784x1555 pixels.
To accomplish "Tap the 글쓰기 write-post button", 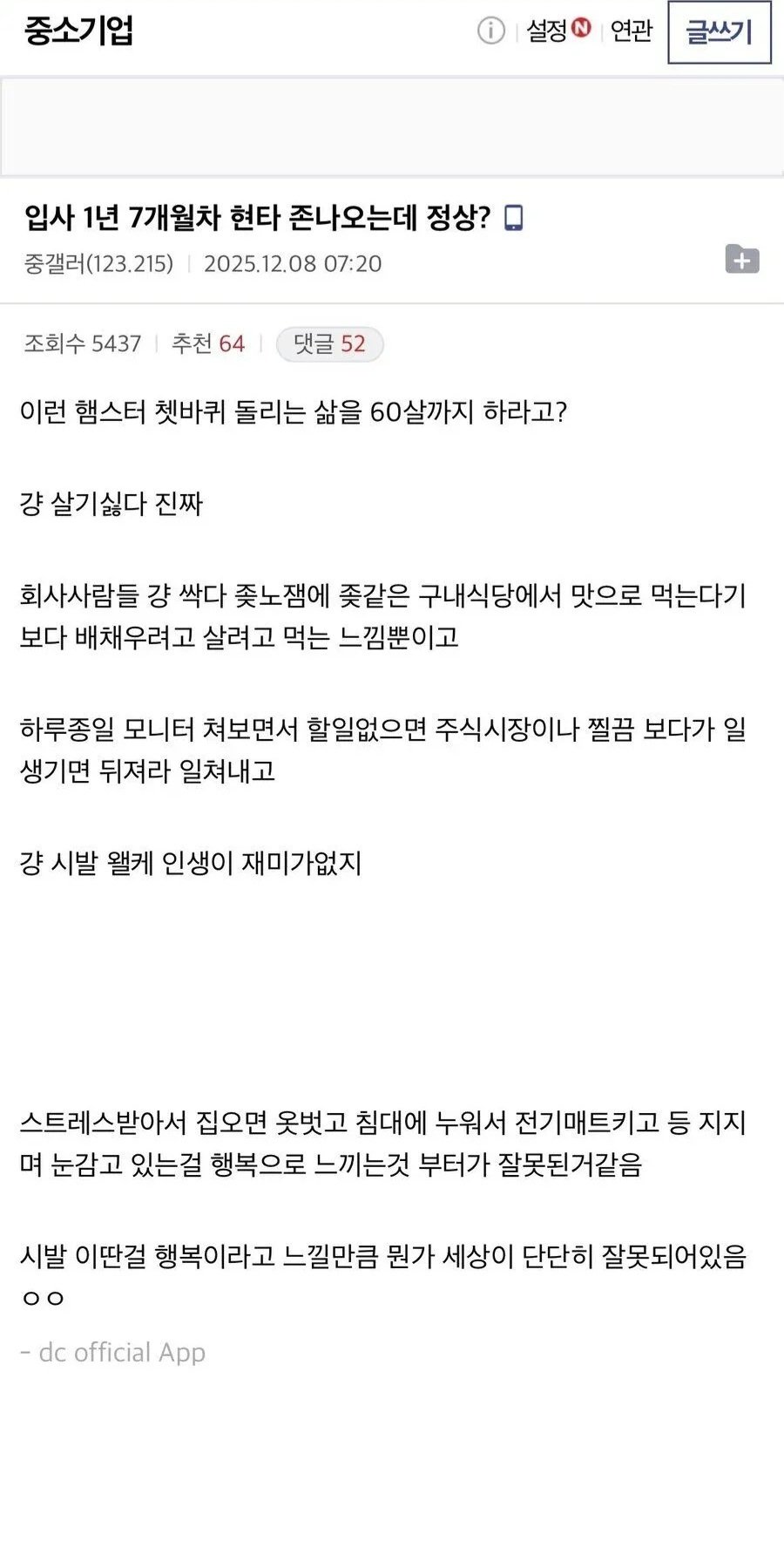I will tap(719, 32).
